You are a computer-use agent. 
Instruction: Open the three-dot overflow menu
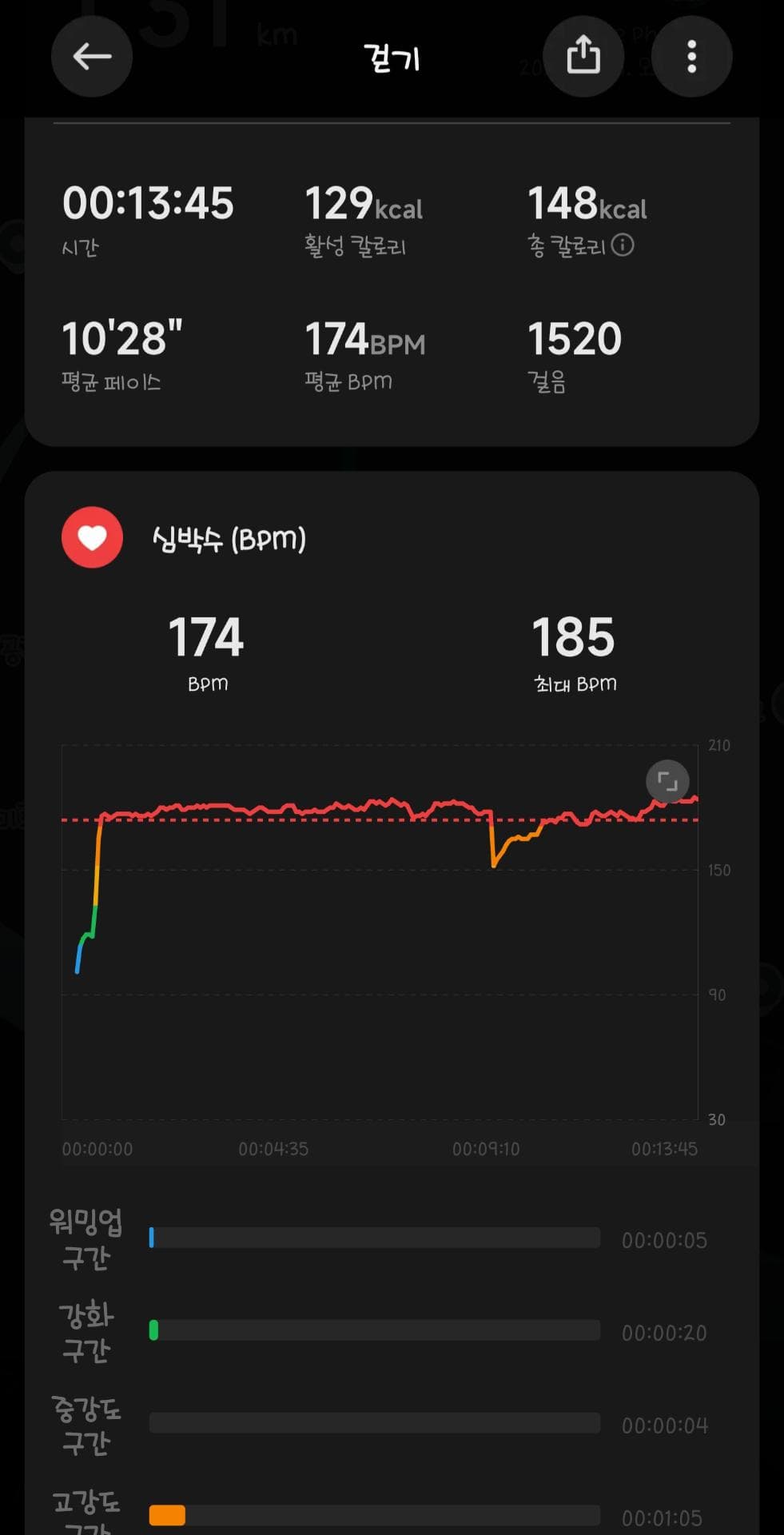(692, 57)
